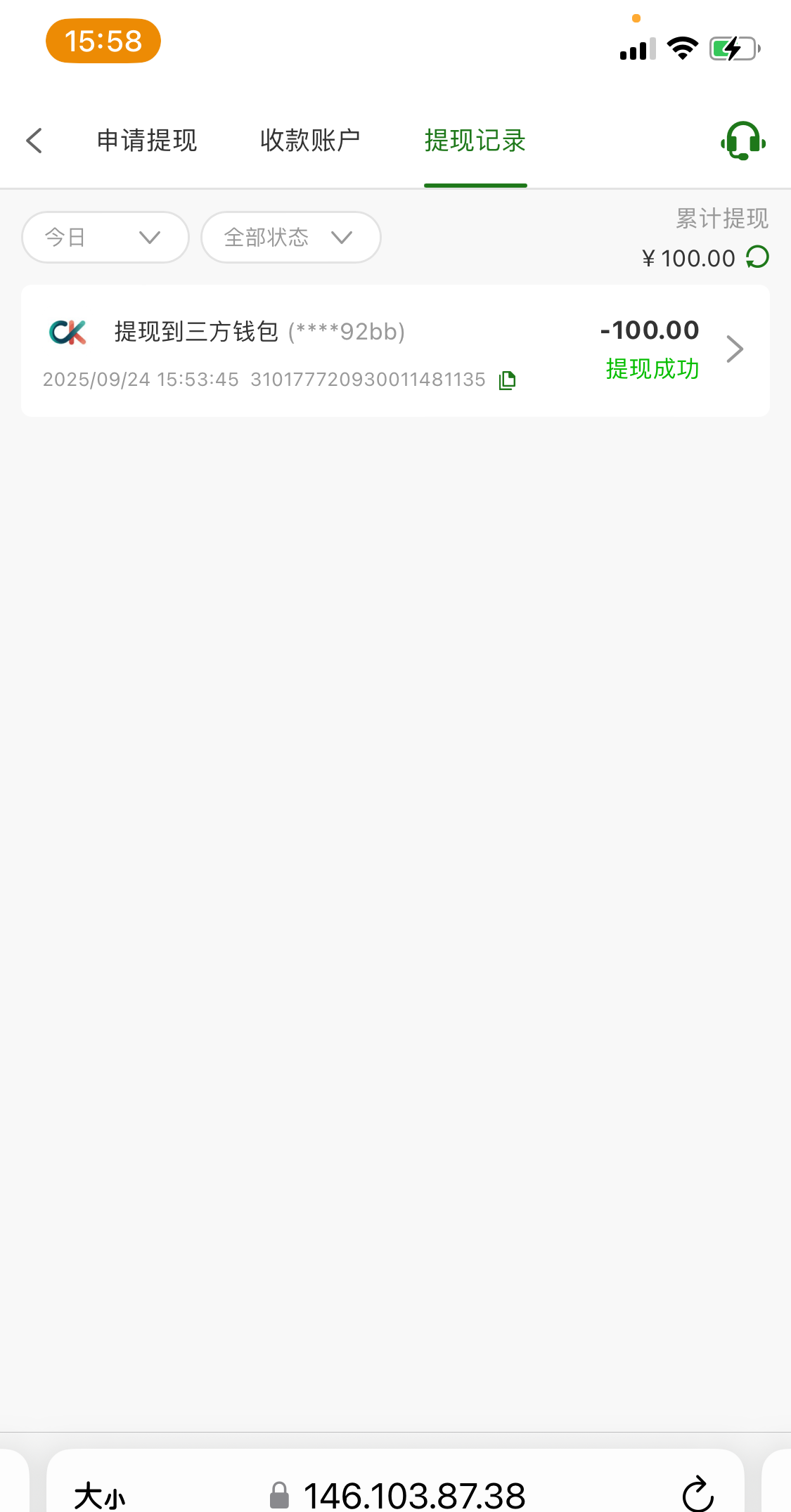Switch to the 申请提现 tab
The height and width of the screenshot is (1512, 791).
pos(147,141)
